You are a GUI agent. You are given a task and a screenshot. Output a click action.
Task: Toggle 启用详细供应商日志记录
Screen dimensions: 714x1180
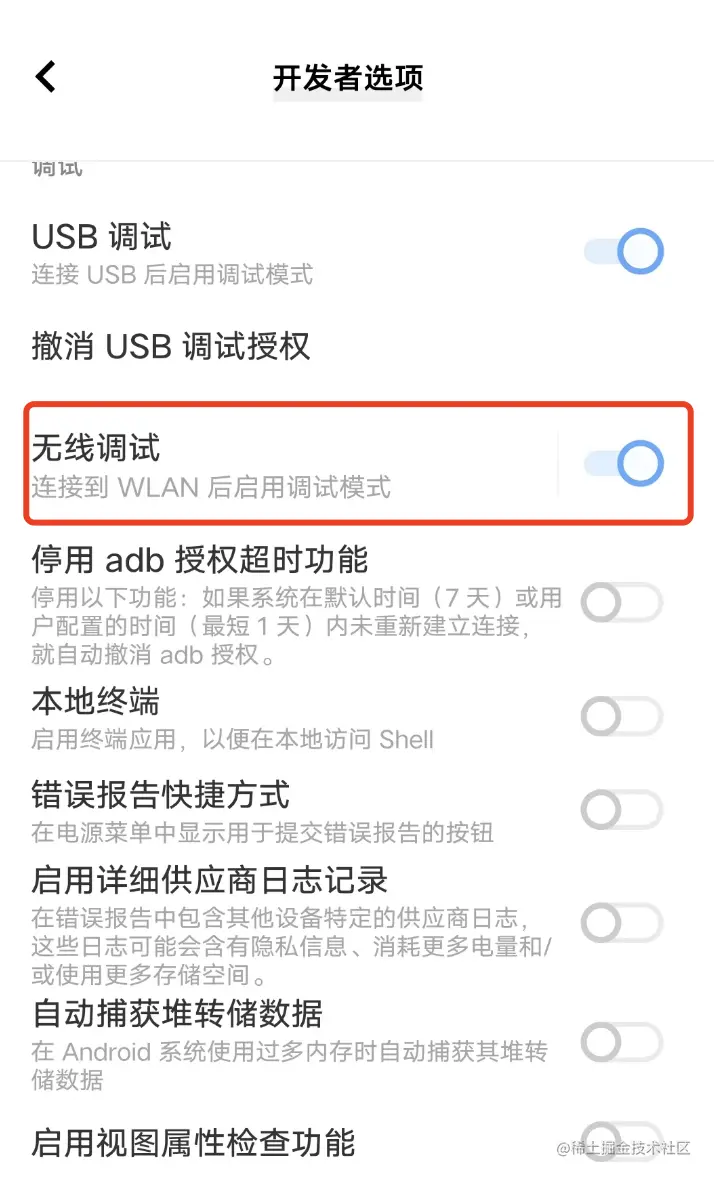pyautogui.click(x=621, y=923)
